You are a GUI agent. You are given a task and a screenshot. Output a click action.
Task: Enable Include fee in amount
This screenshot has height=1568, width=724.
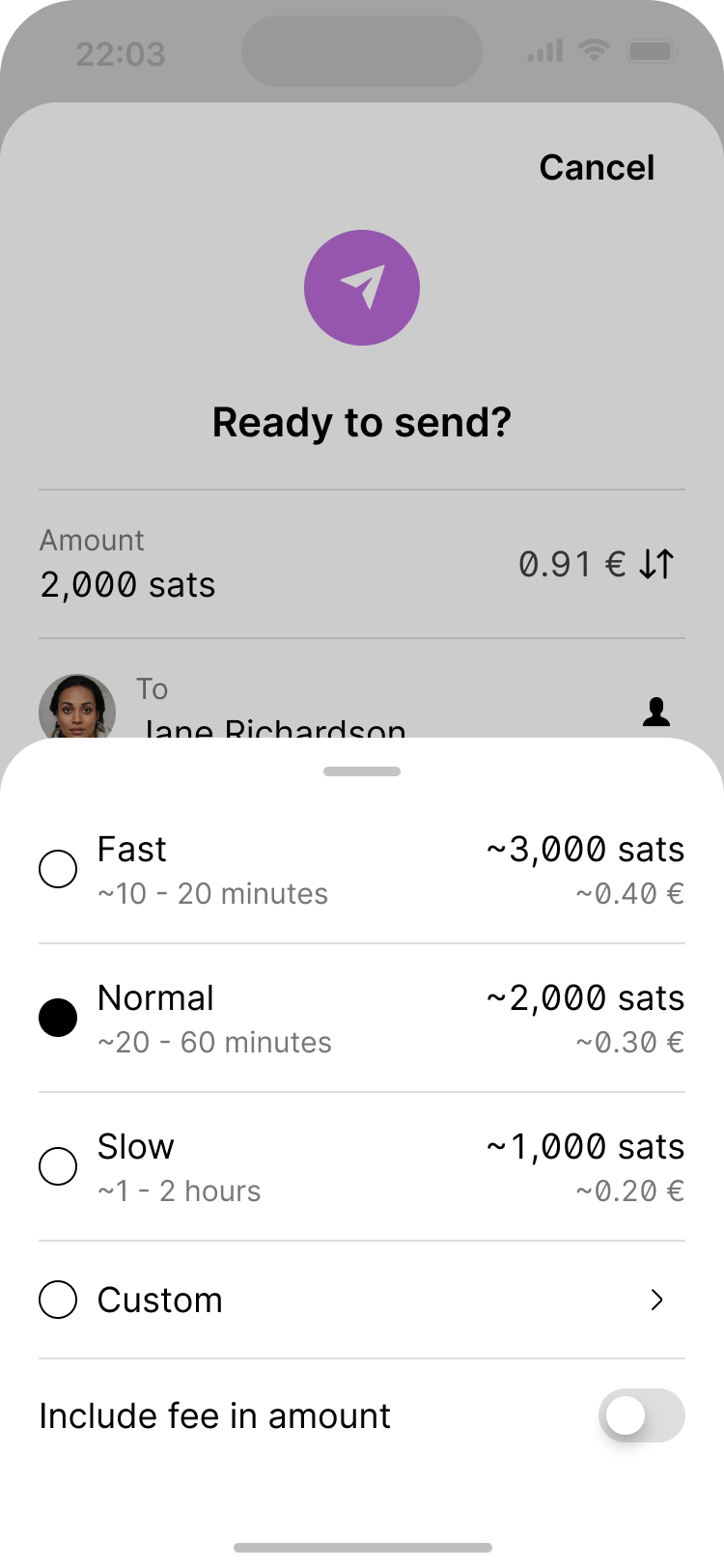point(641,1416)
